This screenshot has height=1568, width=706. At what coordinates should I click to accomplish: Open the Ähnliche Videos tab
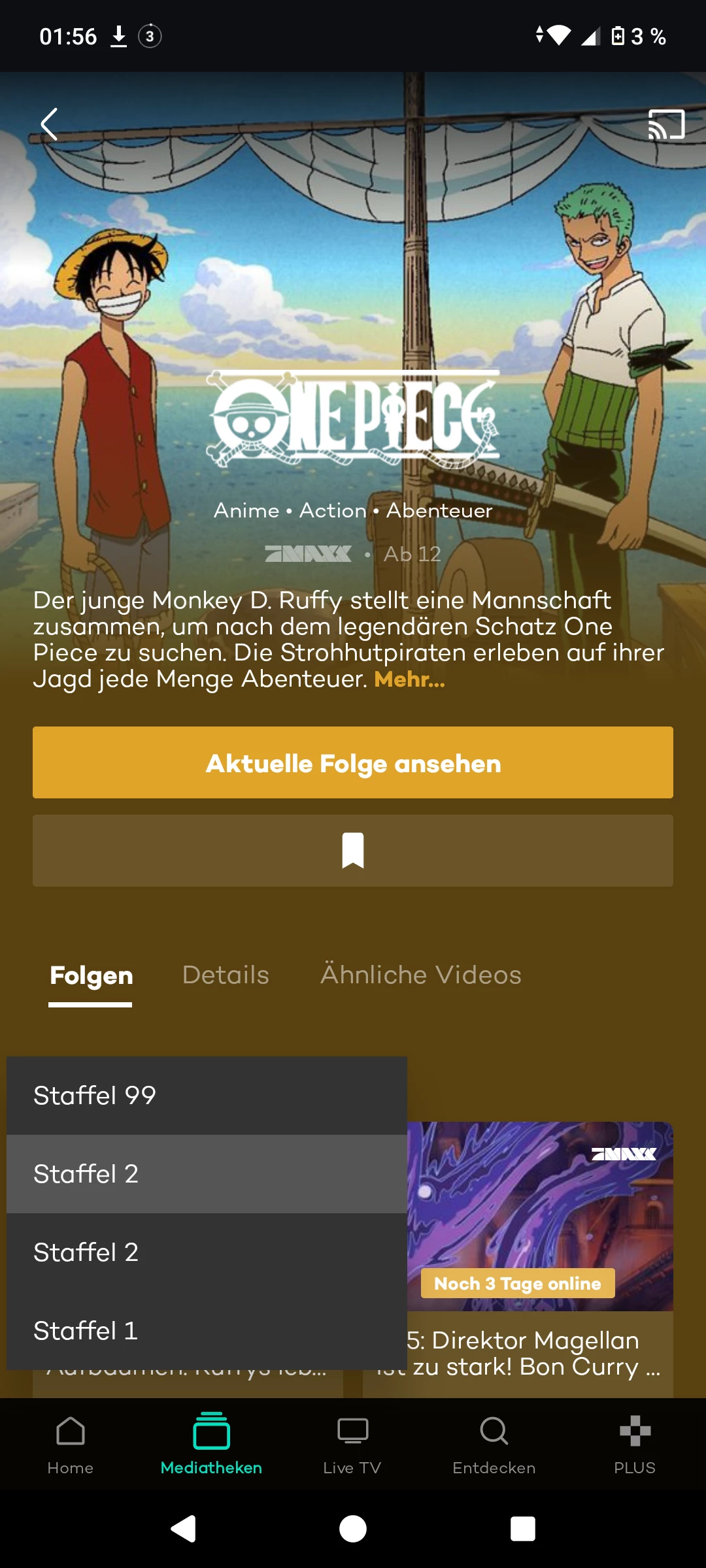(420, 975)
